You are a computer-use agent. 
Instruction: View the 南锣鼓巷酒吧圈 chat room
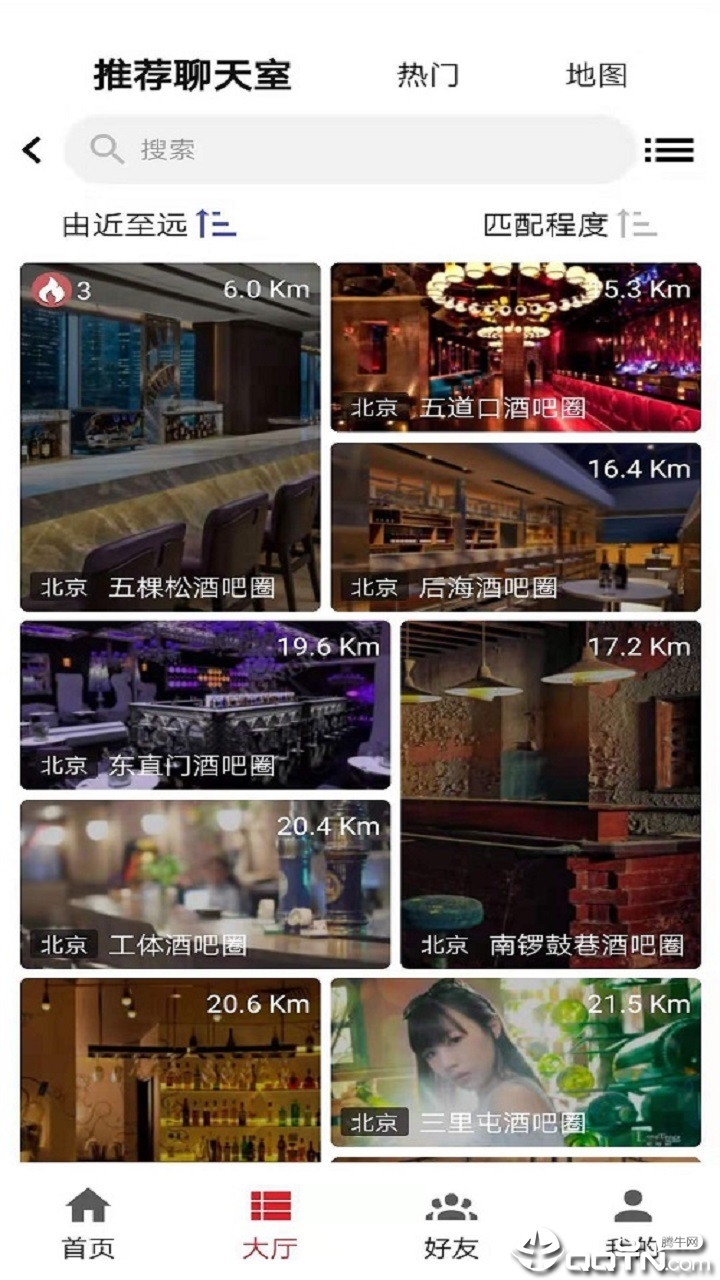[x=551, y=795]
